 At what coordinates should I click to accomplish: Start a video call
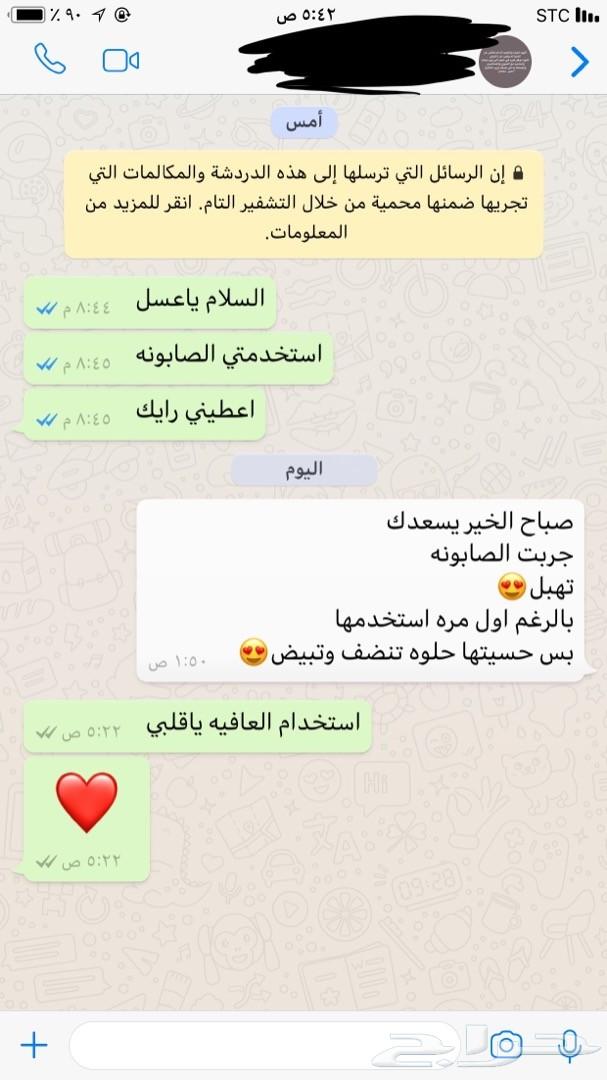pyautogui.click(x=121, y=61)
